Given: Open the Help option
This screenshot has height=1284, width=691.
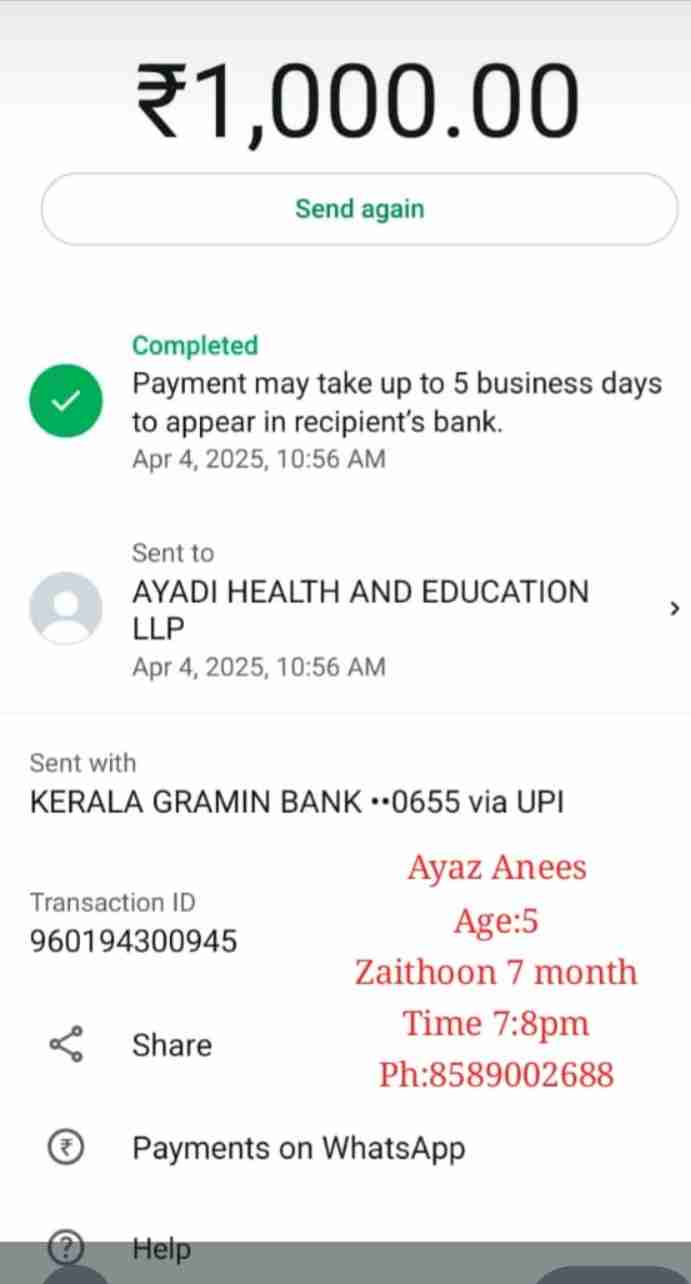Looking at the screenshot, I should 160,1248.
